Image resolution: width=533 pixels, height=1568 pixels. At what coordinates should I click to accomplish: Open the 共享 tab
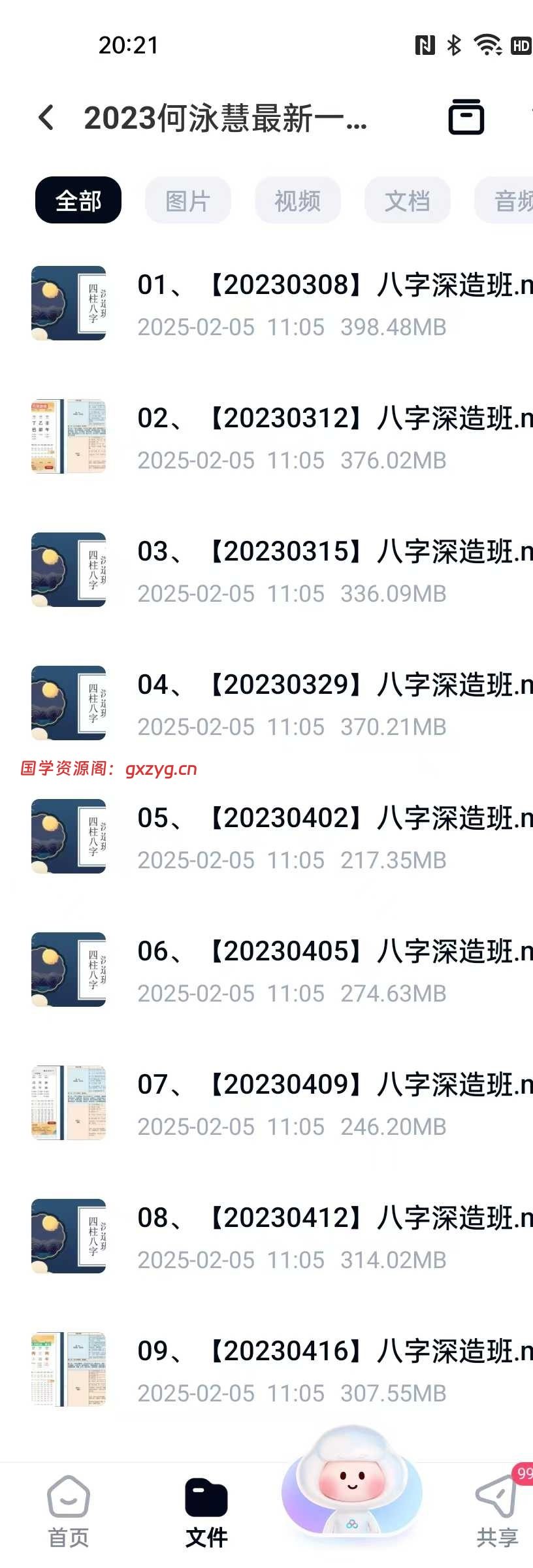tap(497, 1511)
